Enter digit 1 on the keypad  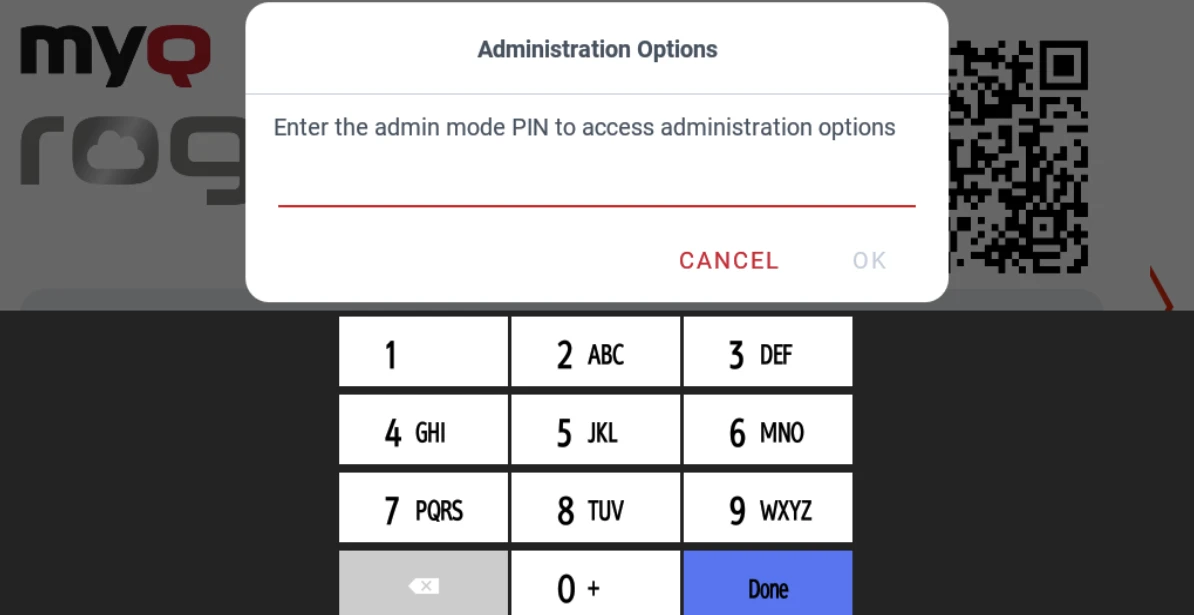coord(423,352)
